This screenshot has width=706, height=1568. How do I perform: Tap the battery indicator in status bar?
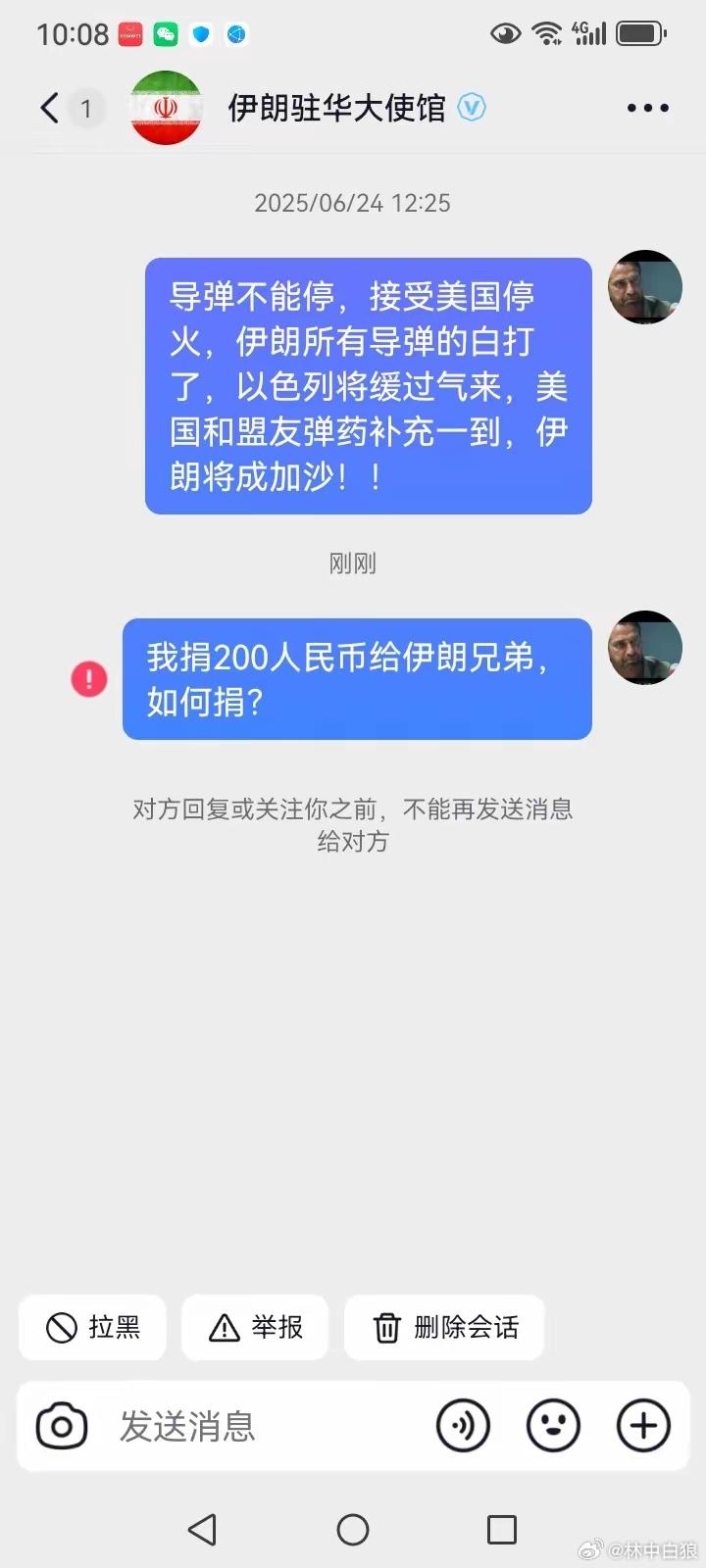click(642, 32)
